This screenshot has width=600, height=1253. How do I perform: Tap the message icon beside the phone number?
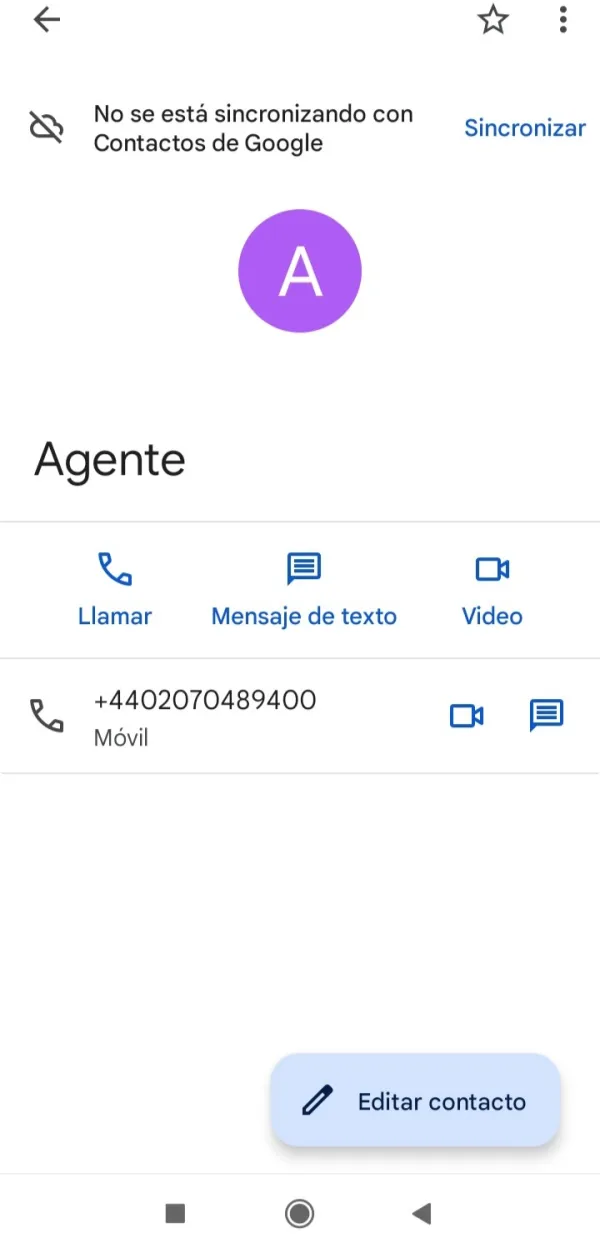click(546, 716)
